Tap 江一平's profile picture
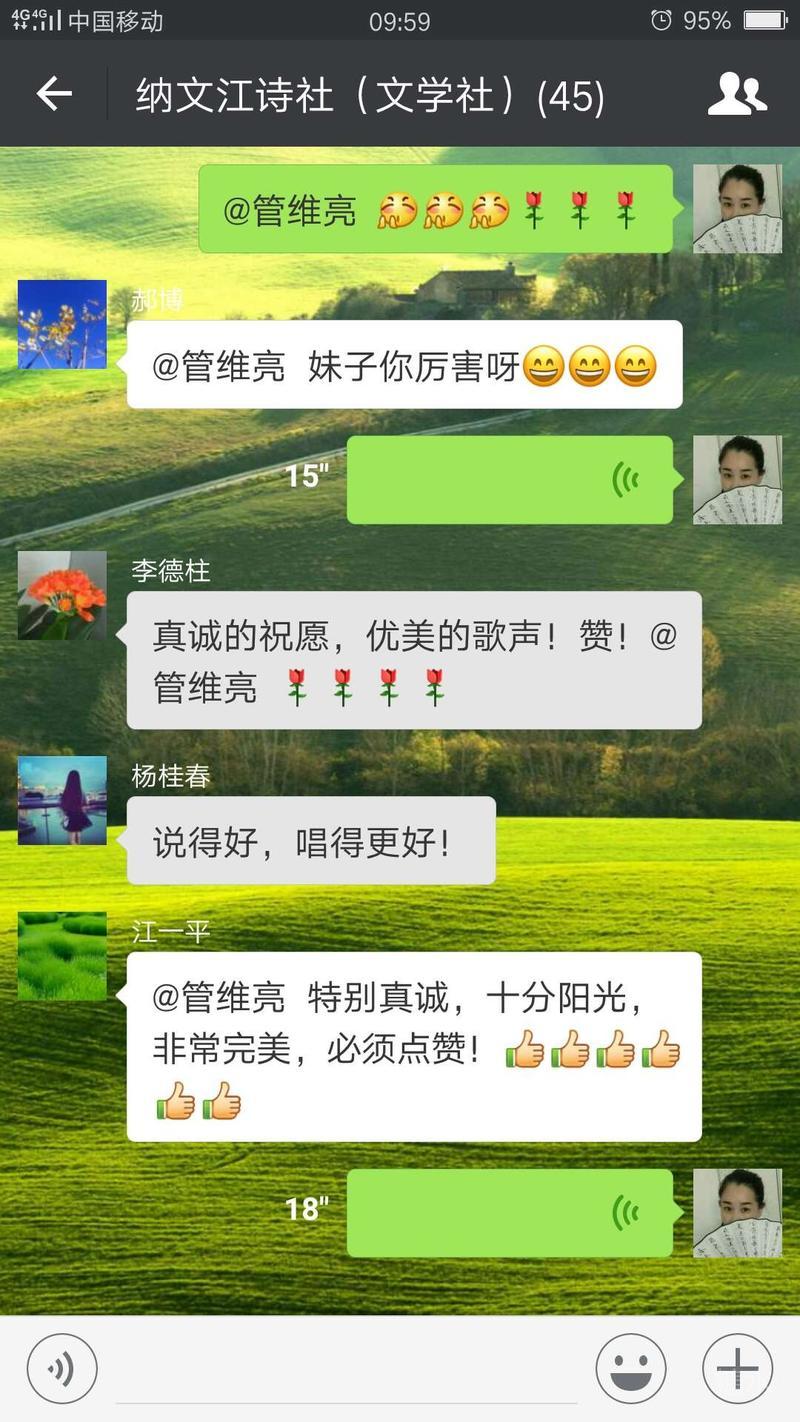The width and height of the screenshot is (800, 1422). pos(62,957)
